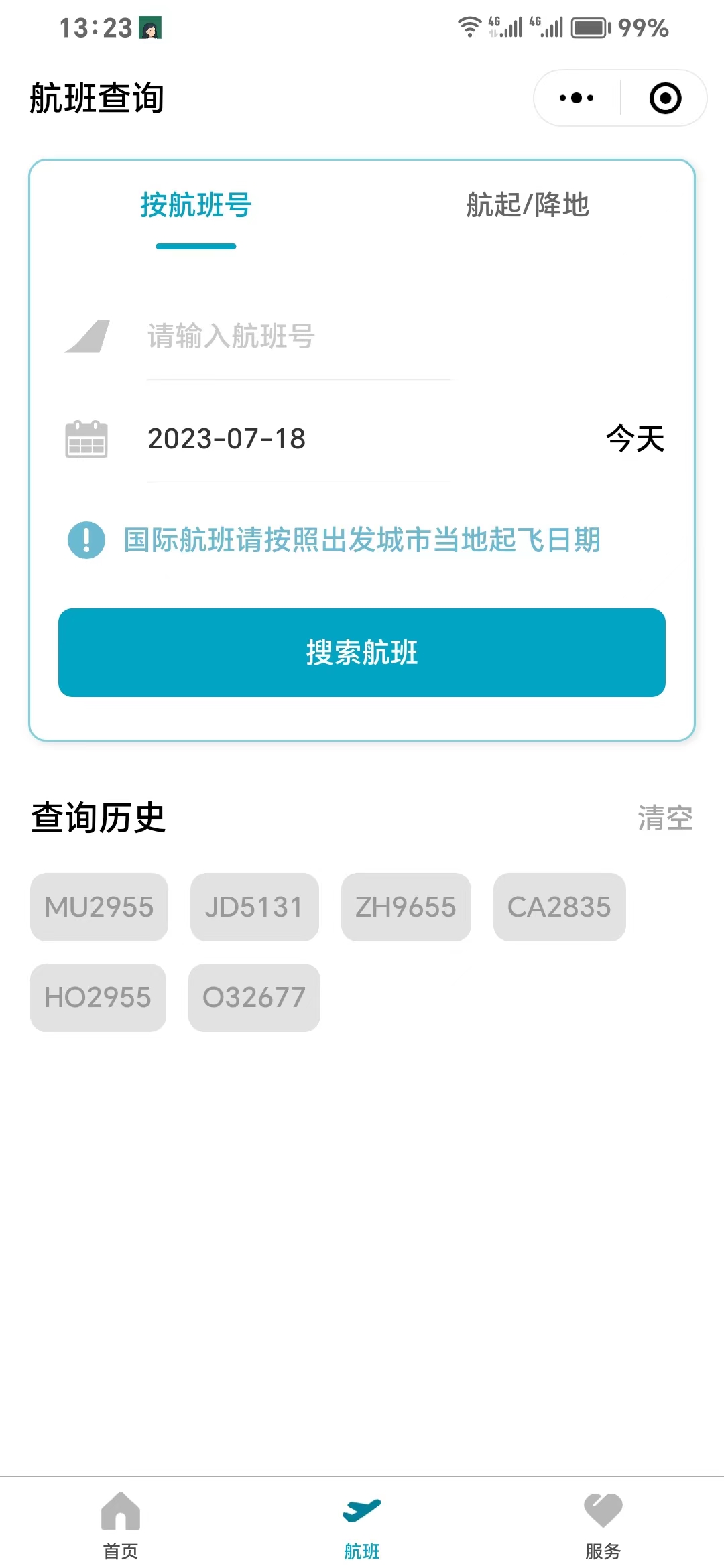Click the date showing 2023-07-18
The height and width of the screenshot is (1568, 724).
(227, 439)
